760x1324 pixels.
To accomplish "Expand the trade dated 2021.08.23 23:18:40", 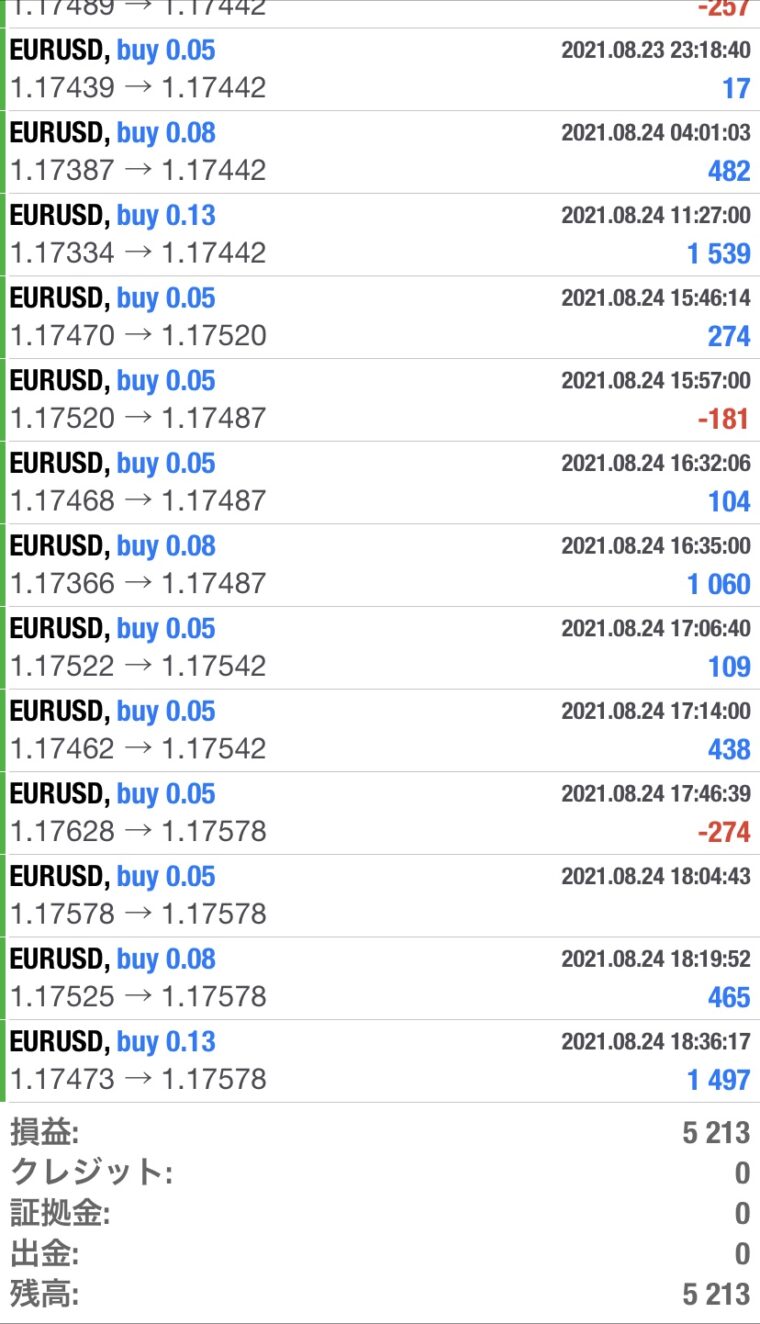I will point(380,69).
